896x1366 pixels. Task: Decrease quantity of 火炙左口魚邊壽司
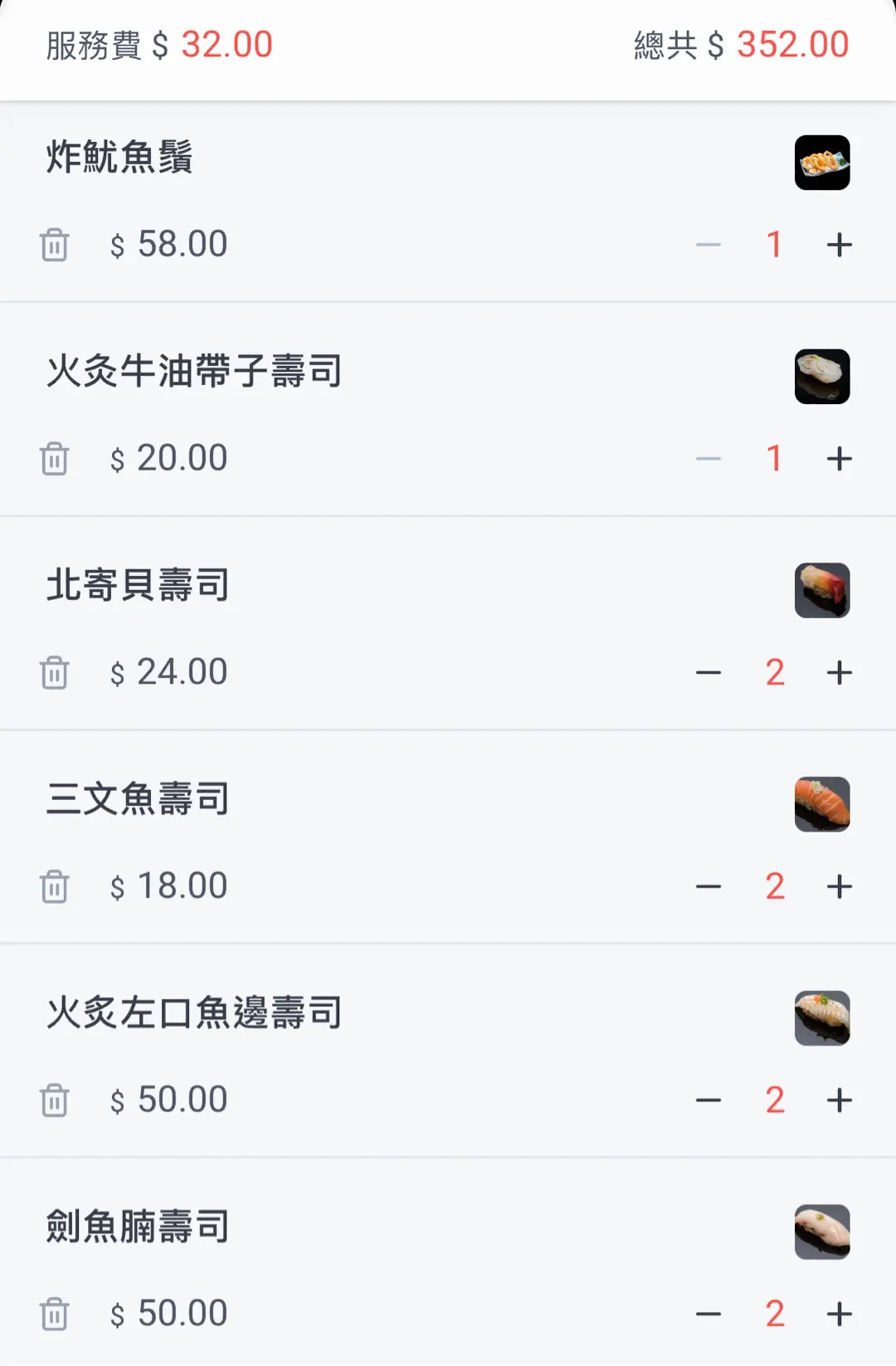[x=708, y=1101]
